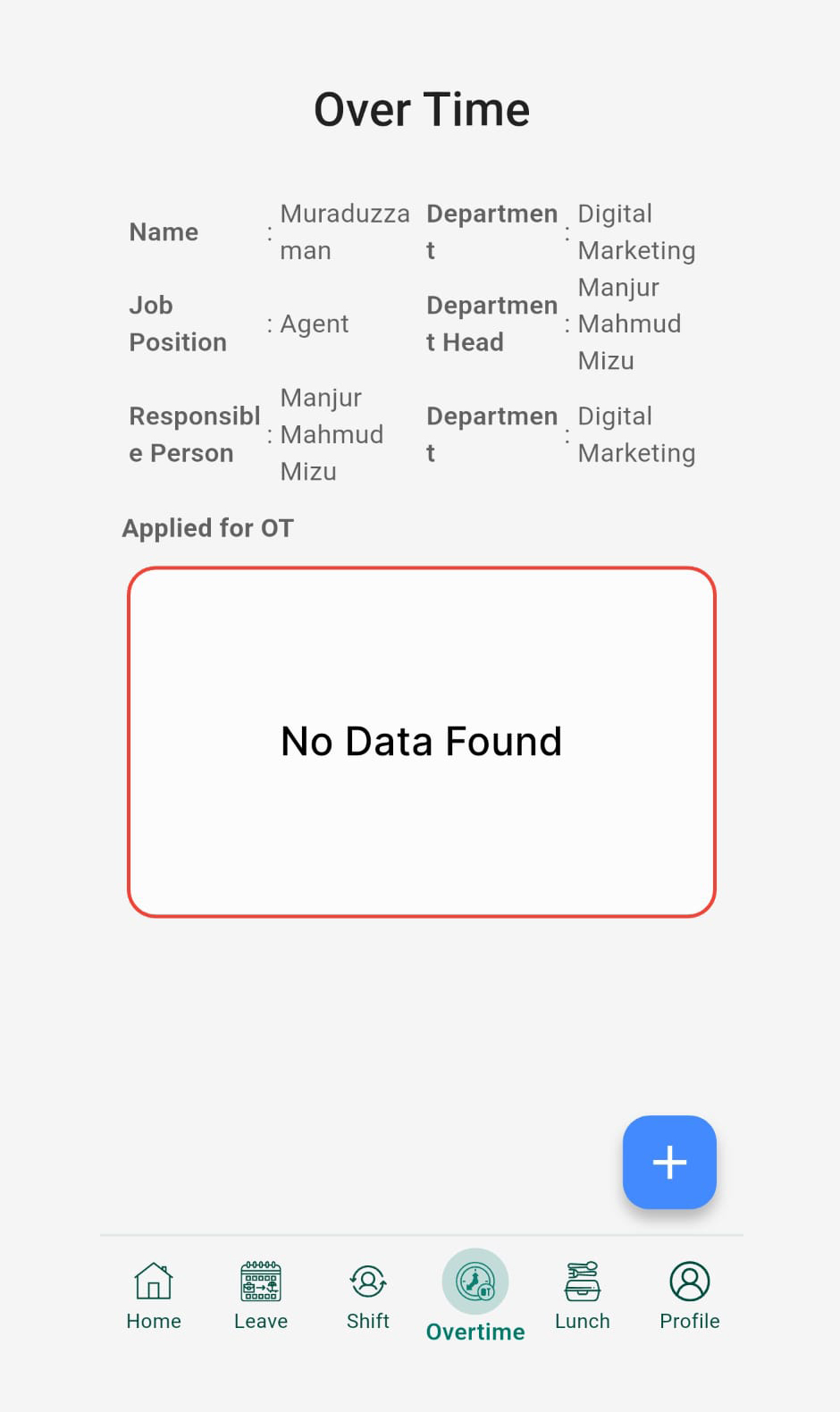Switch to the Lunch tab
The width and height of the screenshot is (840, 1412).
coord(583,1296)
